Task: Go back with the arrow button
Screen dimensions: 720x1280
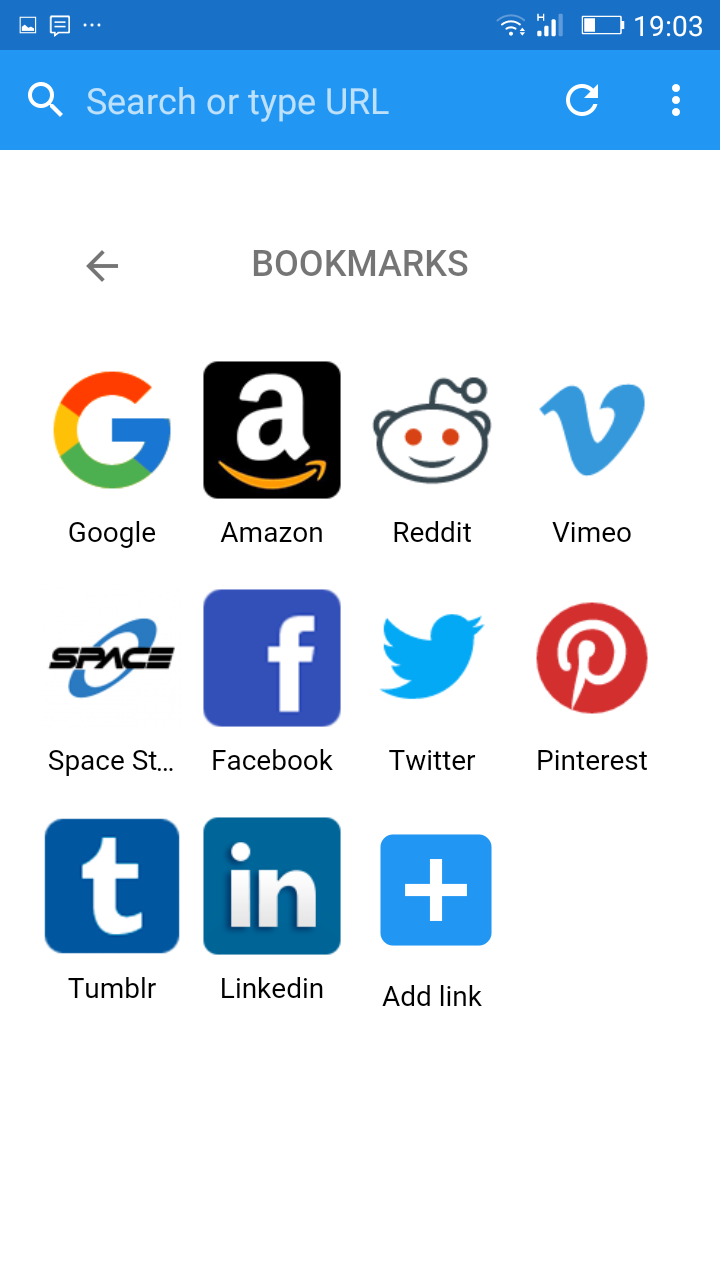Action: 100,266
